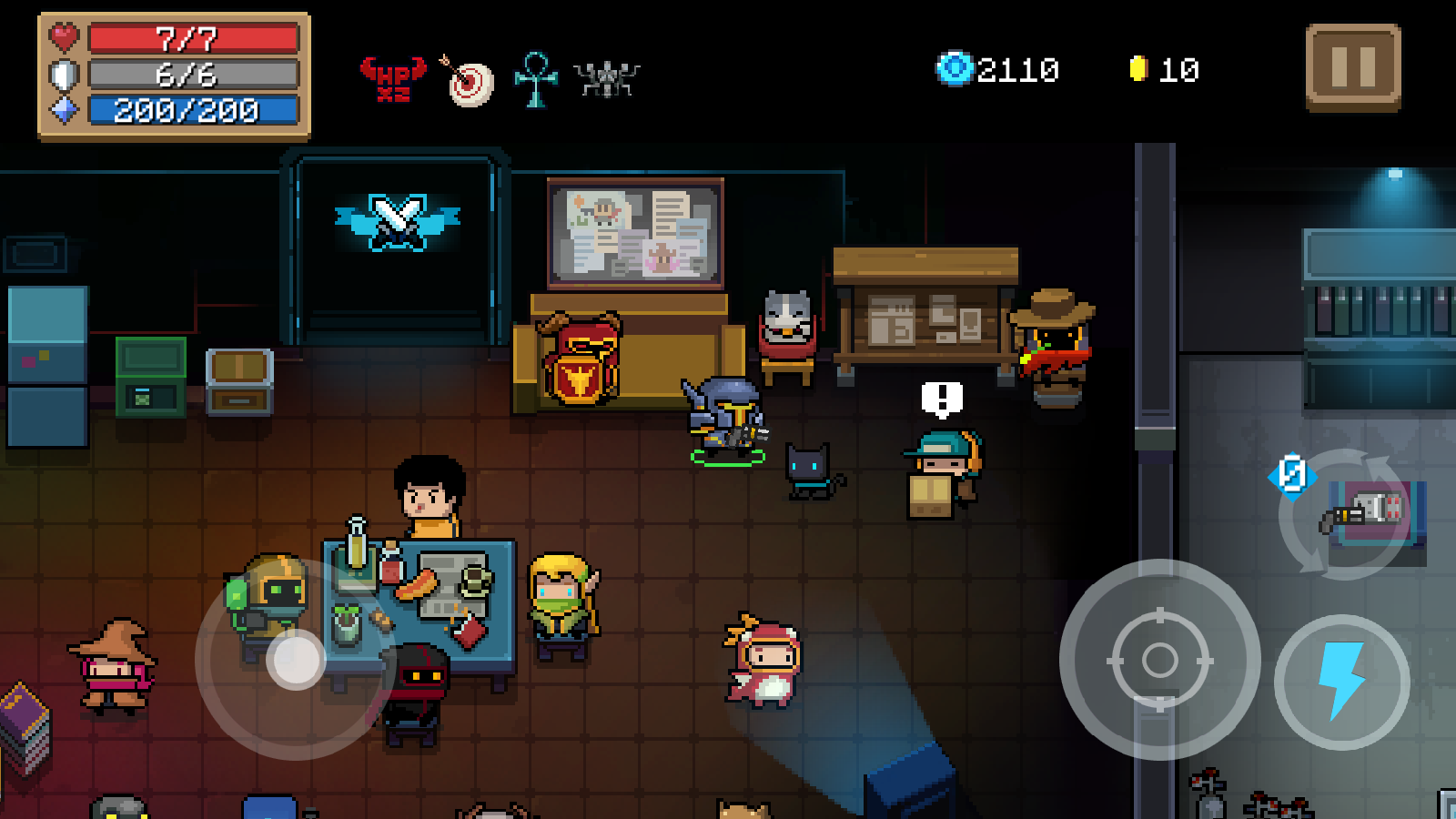1456x819 pixels.
Task: Fire using the crosshair attack button
Action: click(1159, 660)
